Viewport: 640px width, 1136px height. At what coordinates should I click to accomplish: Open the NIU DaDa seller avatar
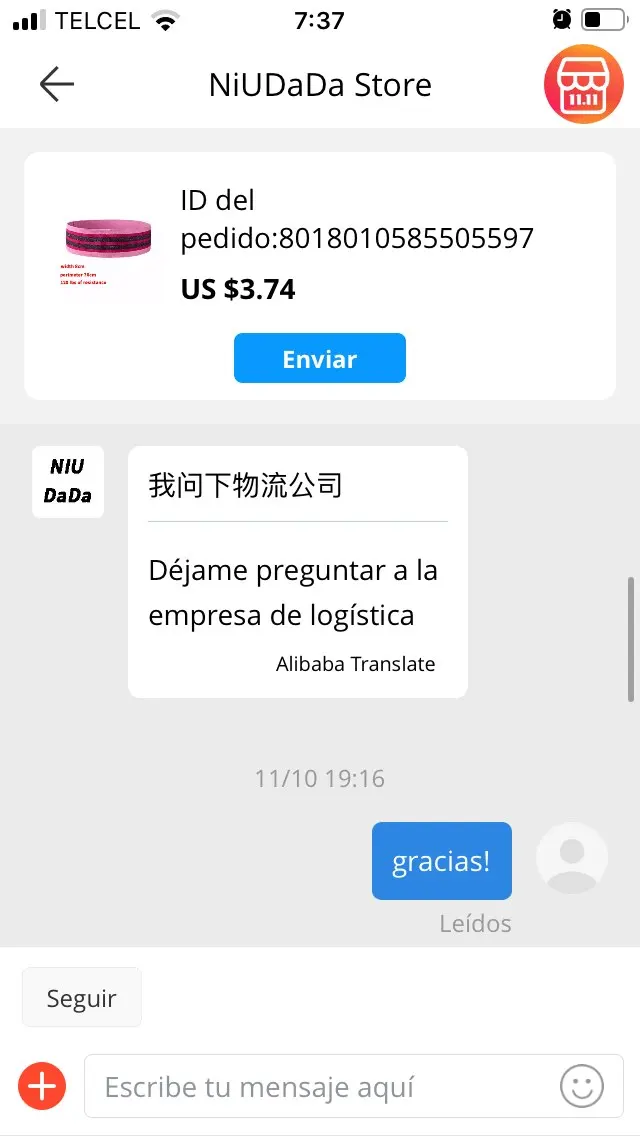click(68, 481)
